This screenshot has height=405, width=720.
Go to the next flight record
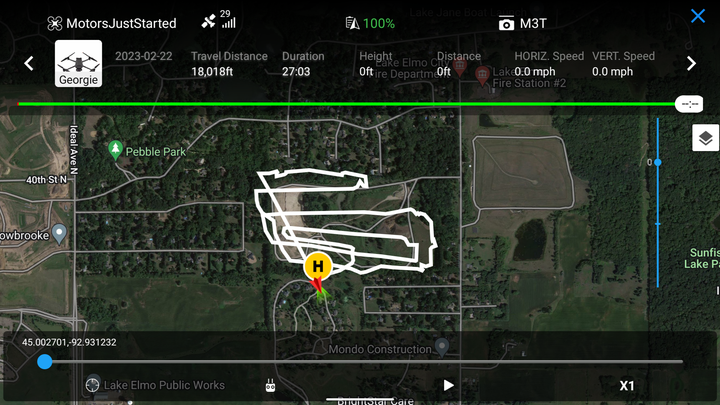[x=691, y=64]
